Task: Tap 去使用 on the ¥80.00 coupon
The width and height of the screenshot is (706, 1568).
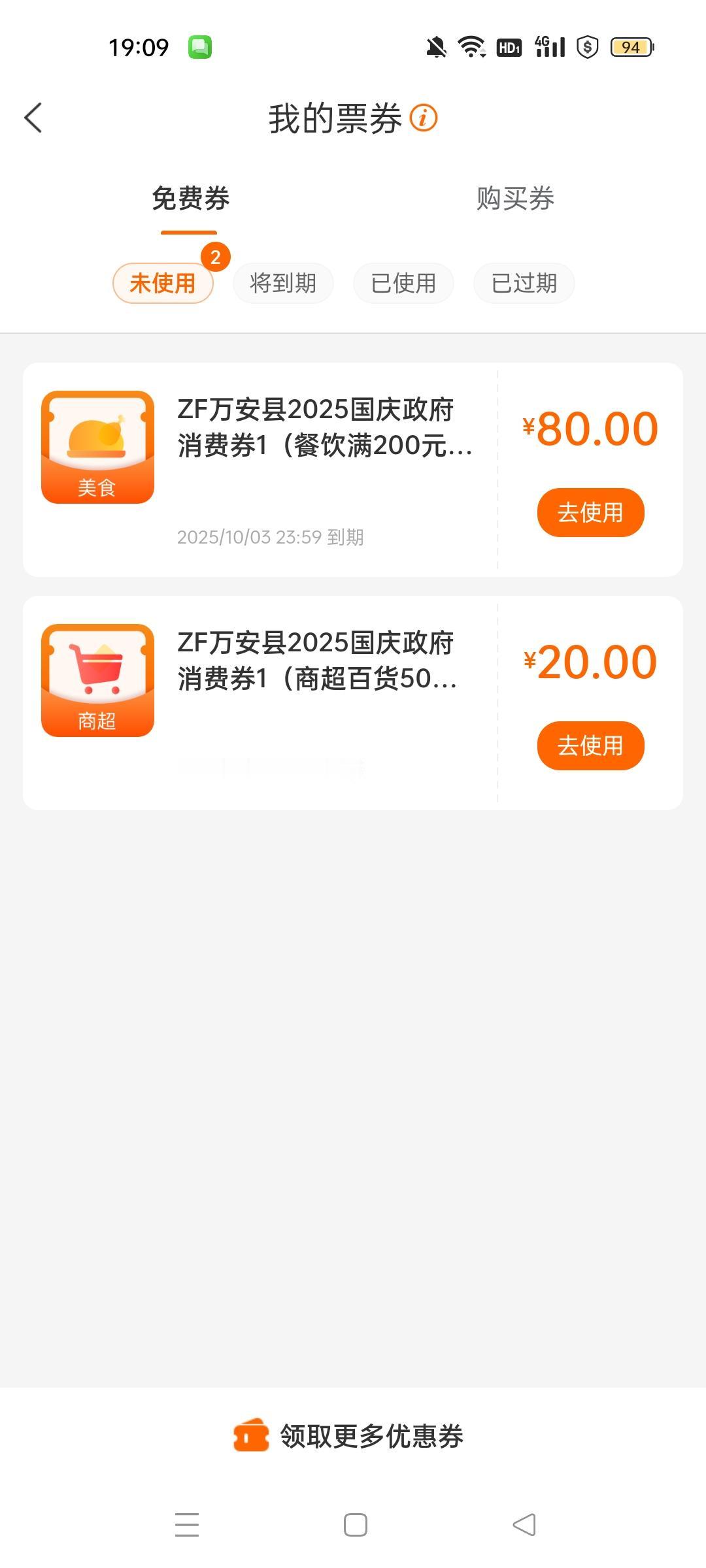Action: click(590, 512)
